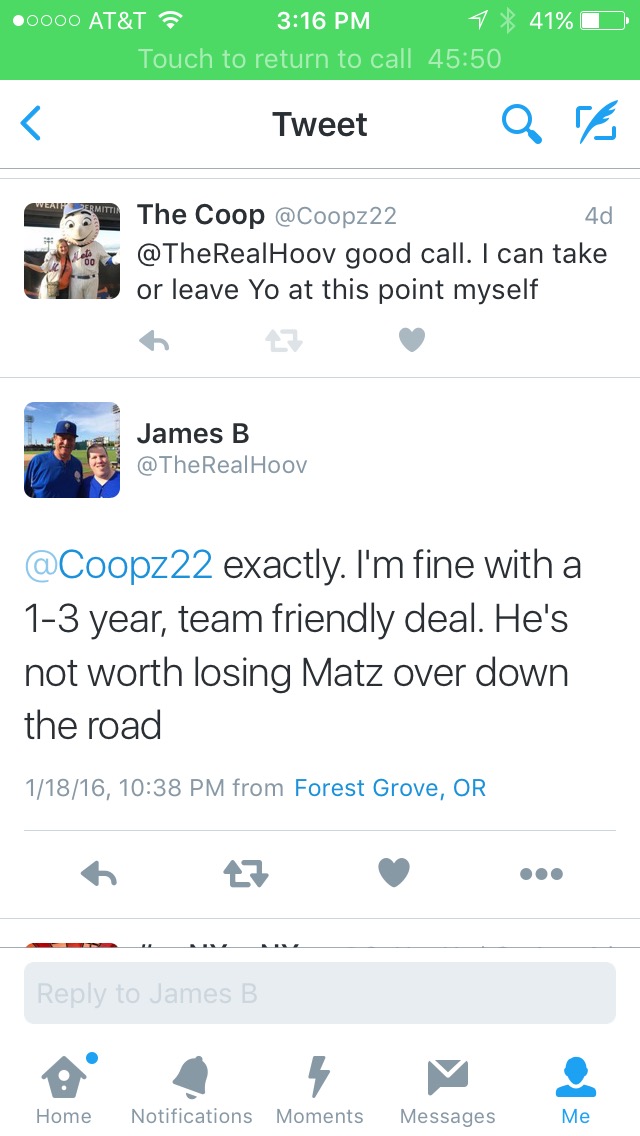
Task: Switch to the Home tab
Action: click(63, 1088)
